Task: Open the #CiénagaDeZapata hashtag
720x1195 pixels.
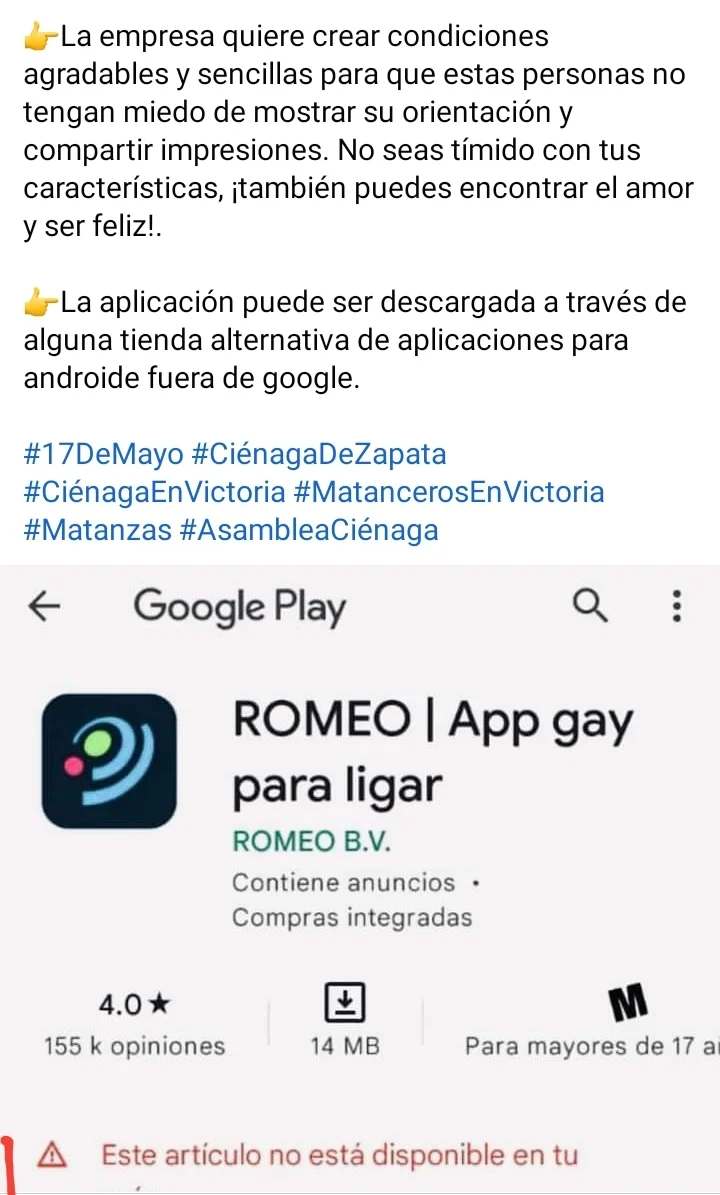Action: pos(318,455)
